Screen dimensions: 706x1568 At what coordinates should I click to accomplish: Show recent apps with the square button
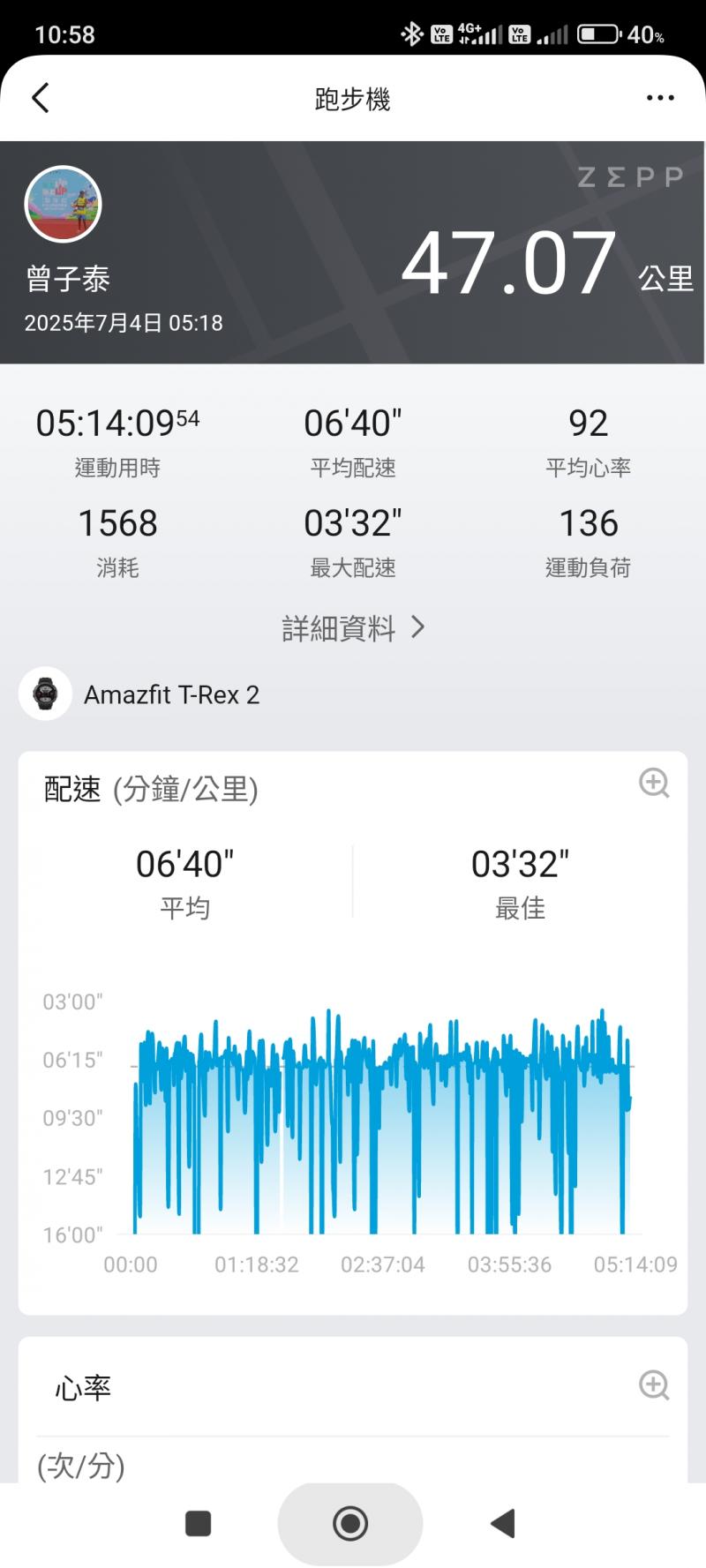coord(198,1523)
